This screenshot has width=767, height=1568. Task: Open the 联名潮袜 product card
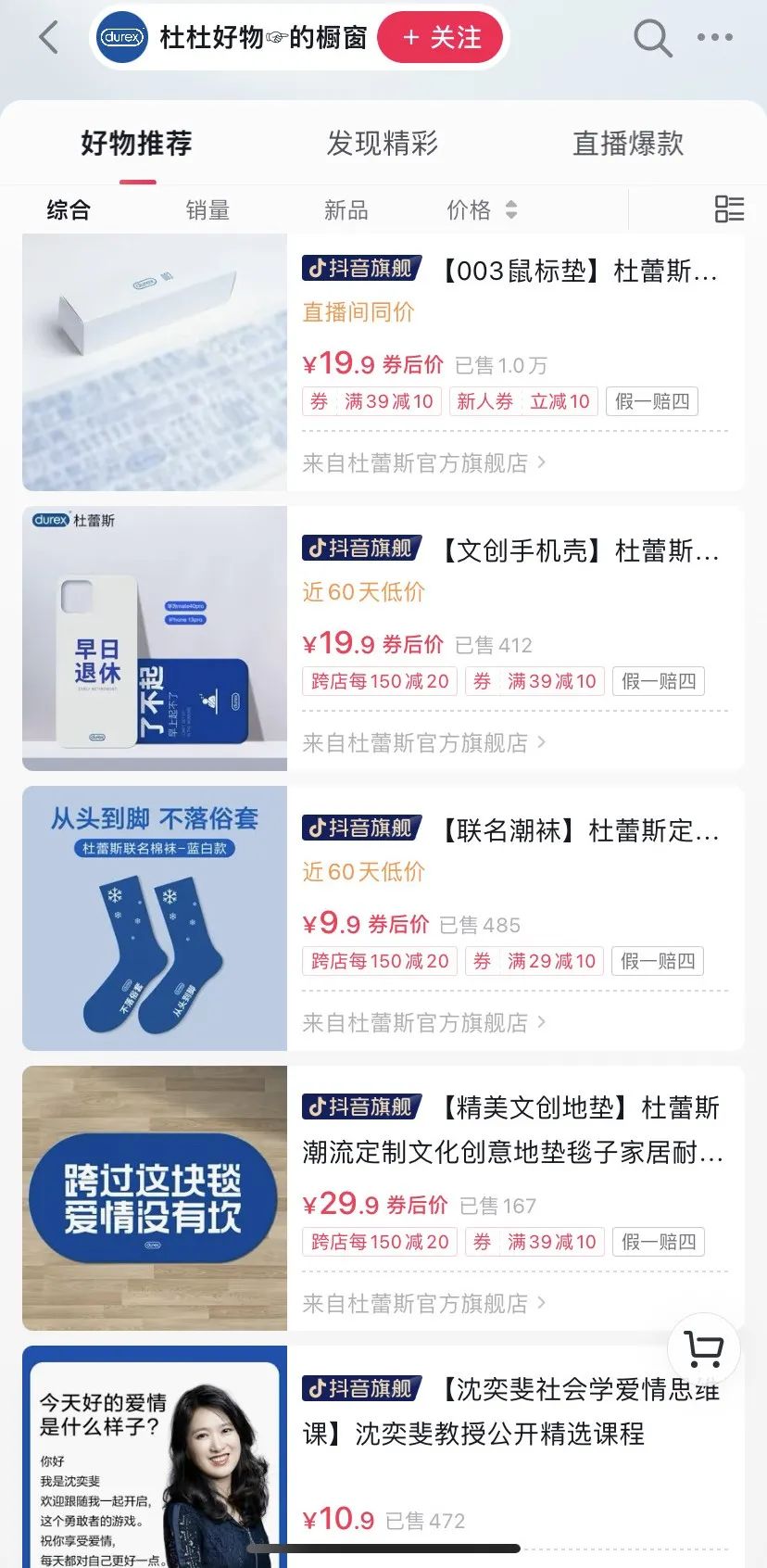[x=383, y=918]
